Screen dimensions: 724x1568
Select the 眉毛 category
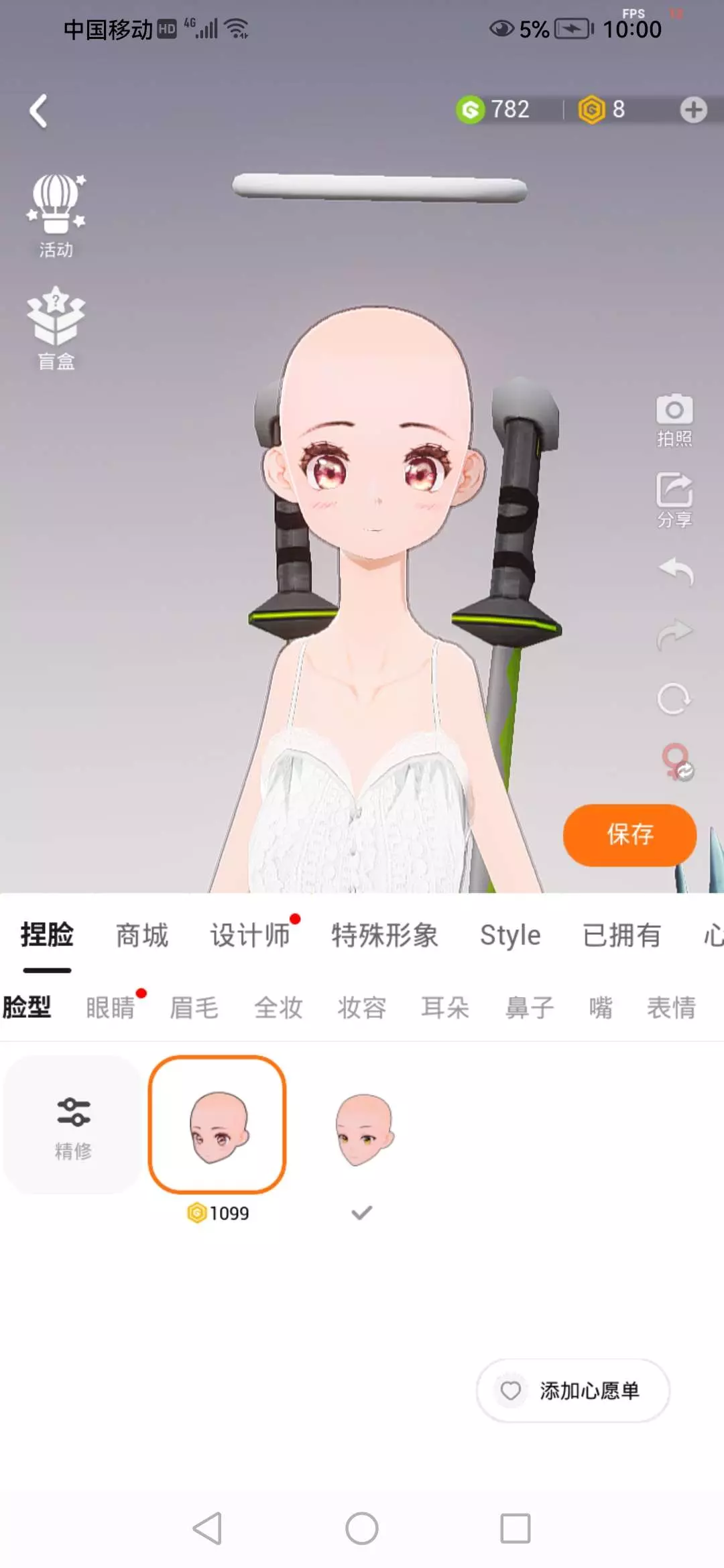pos(194,1007)
